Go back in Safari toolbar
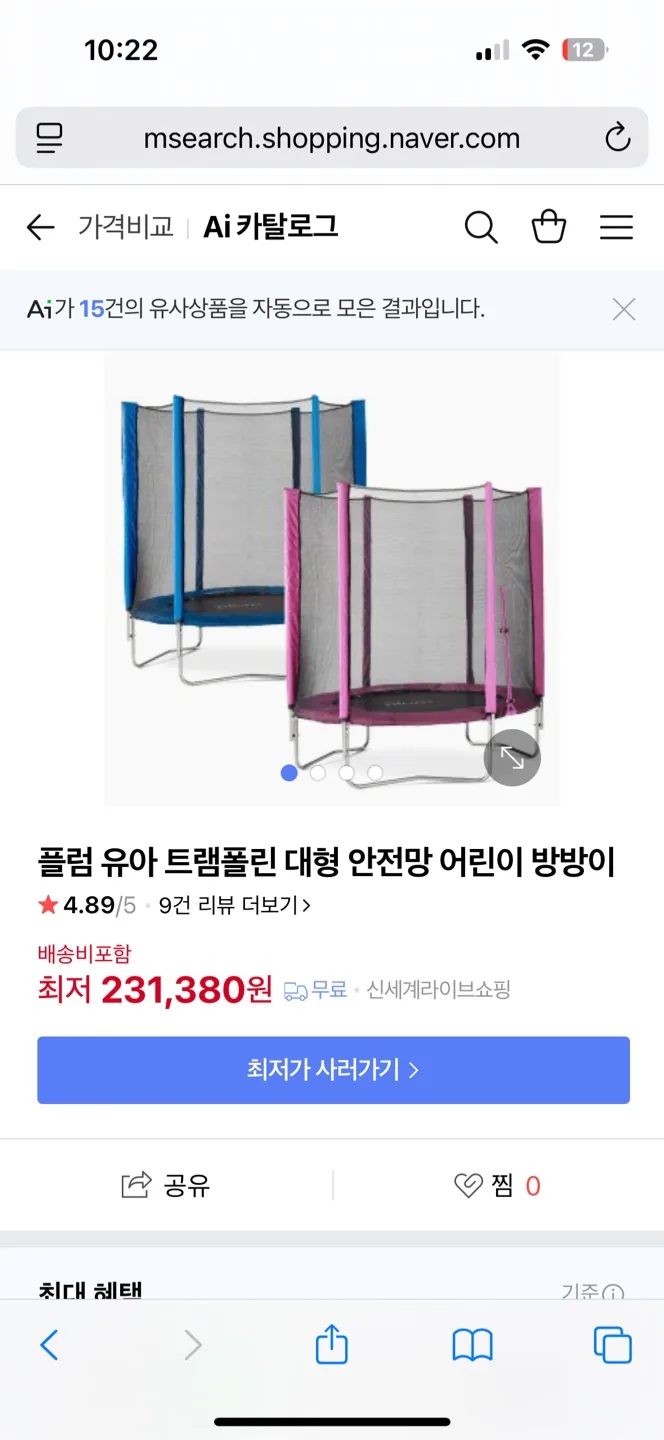The image size is (664, 1440). tap(49, 1345)
